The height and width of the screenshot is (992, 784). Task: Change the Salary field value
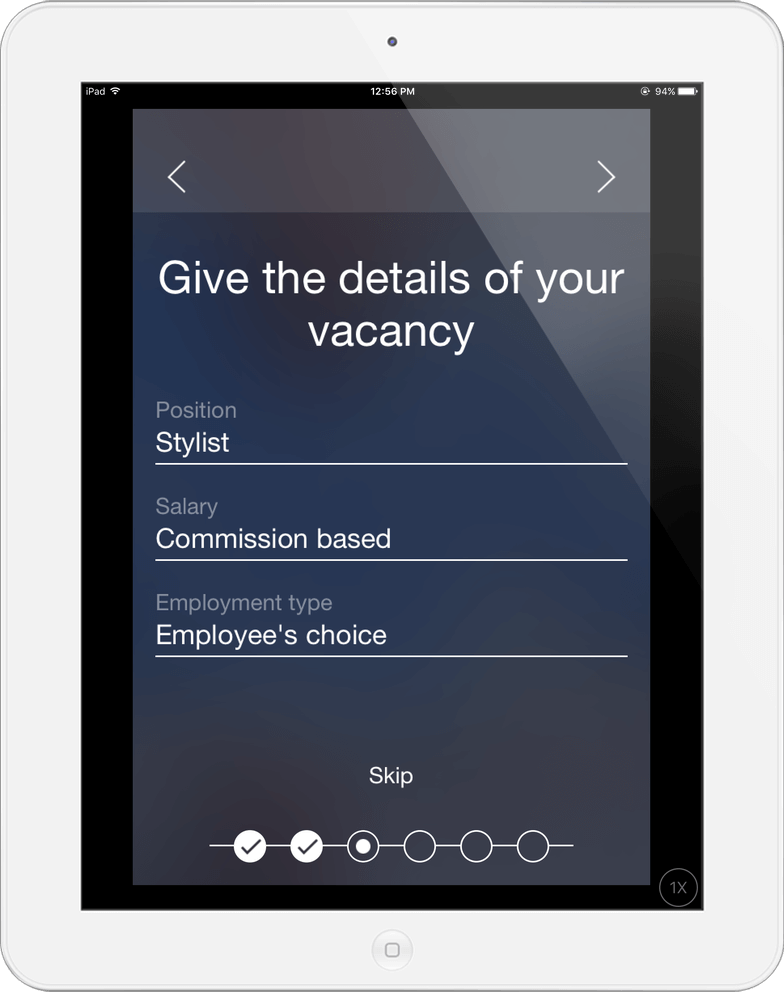[390, 538]
